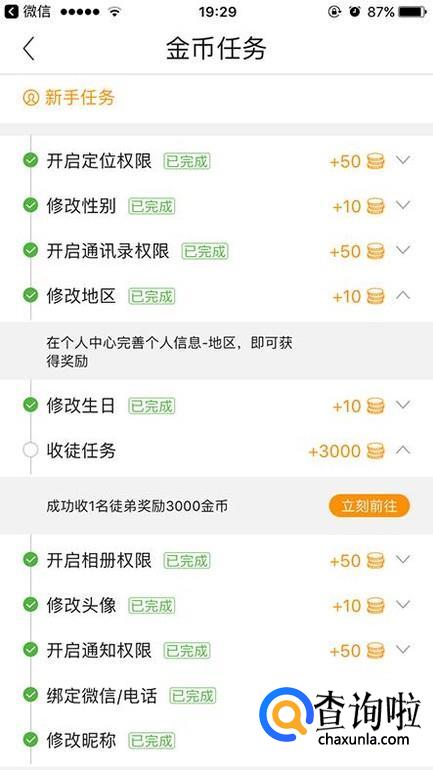Expand the 开启定位权限 task details
The height and width of the screenshot is (770, 433).
point(403,160)
